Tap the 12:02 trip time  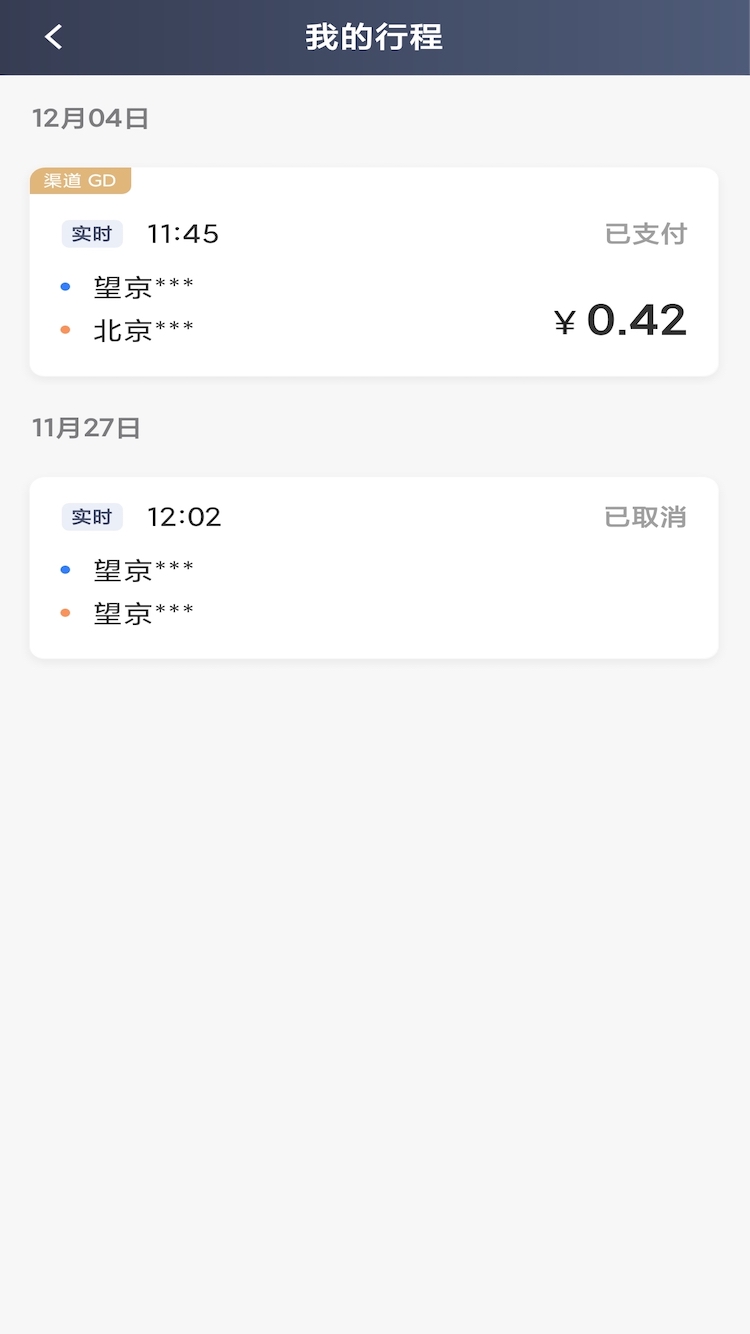coord(184,517)
